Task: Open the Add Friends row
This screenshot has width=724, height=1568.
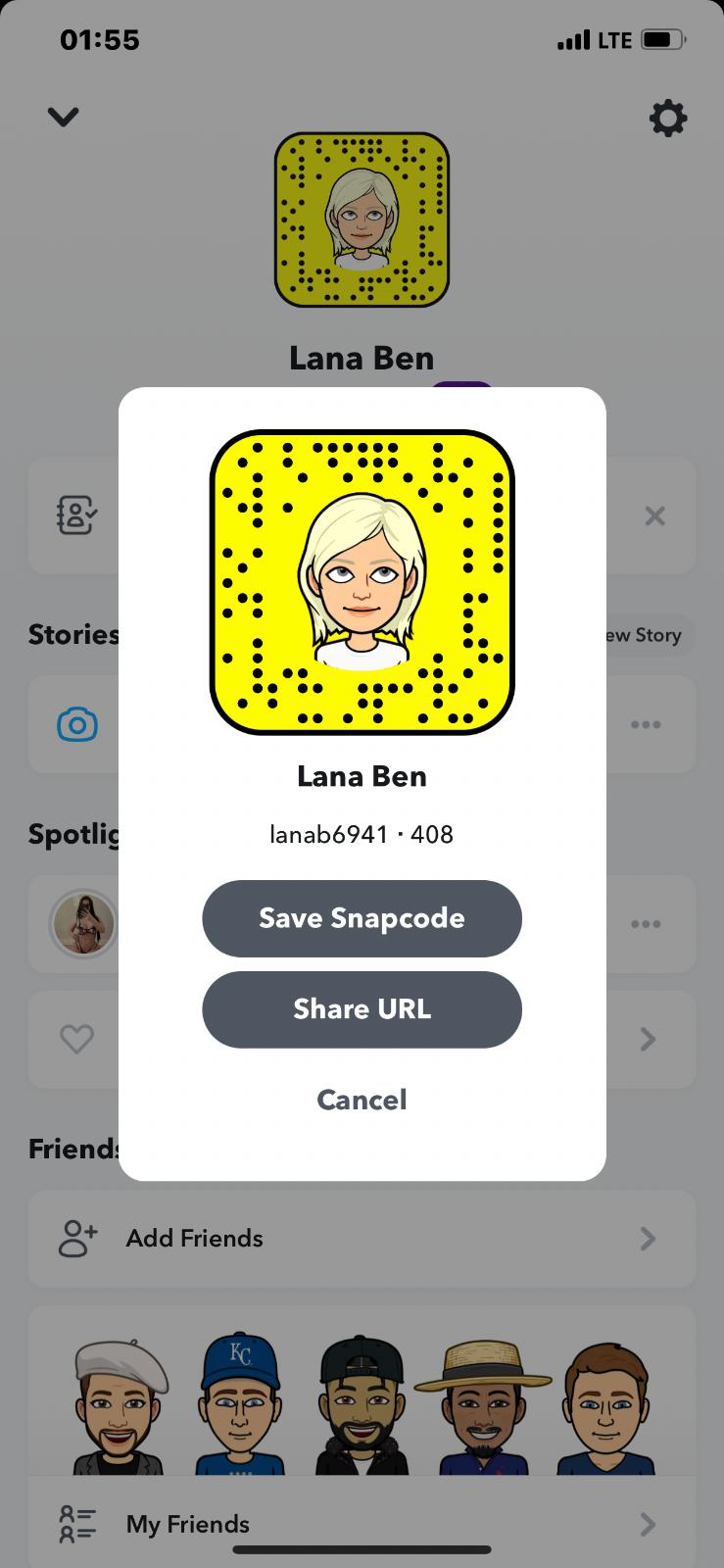Action: 362,1239
